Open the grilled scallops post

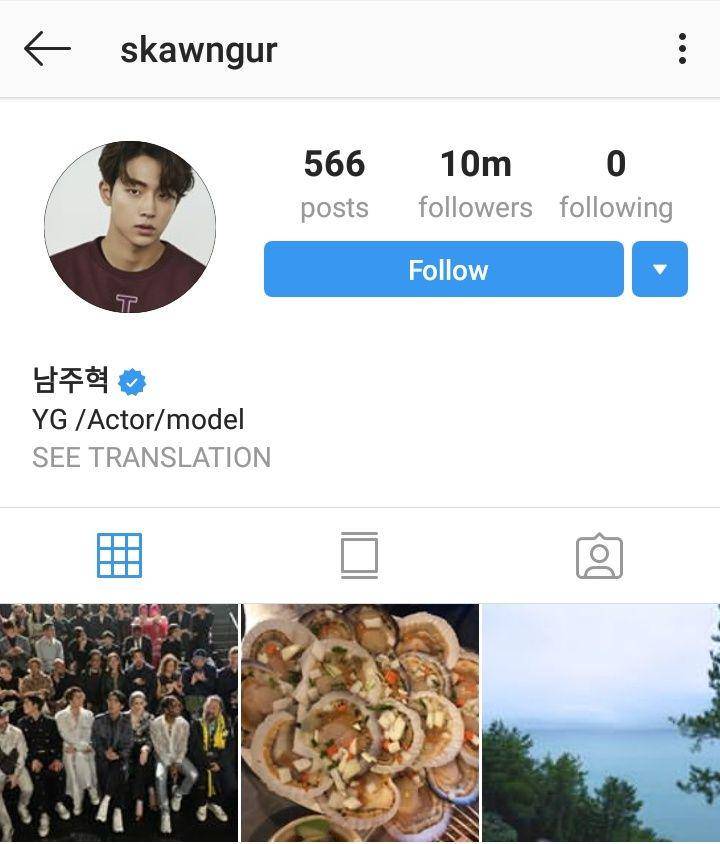pos(360,722)
